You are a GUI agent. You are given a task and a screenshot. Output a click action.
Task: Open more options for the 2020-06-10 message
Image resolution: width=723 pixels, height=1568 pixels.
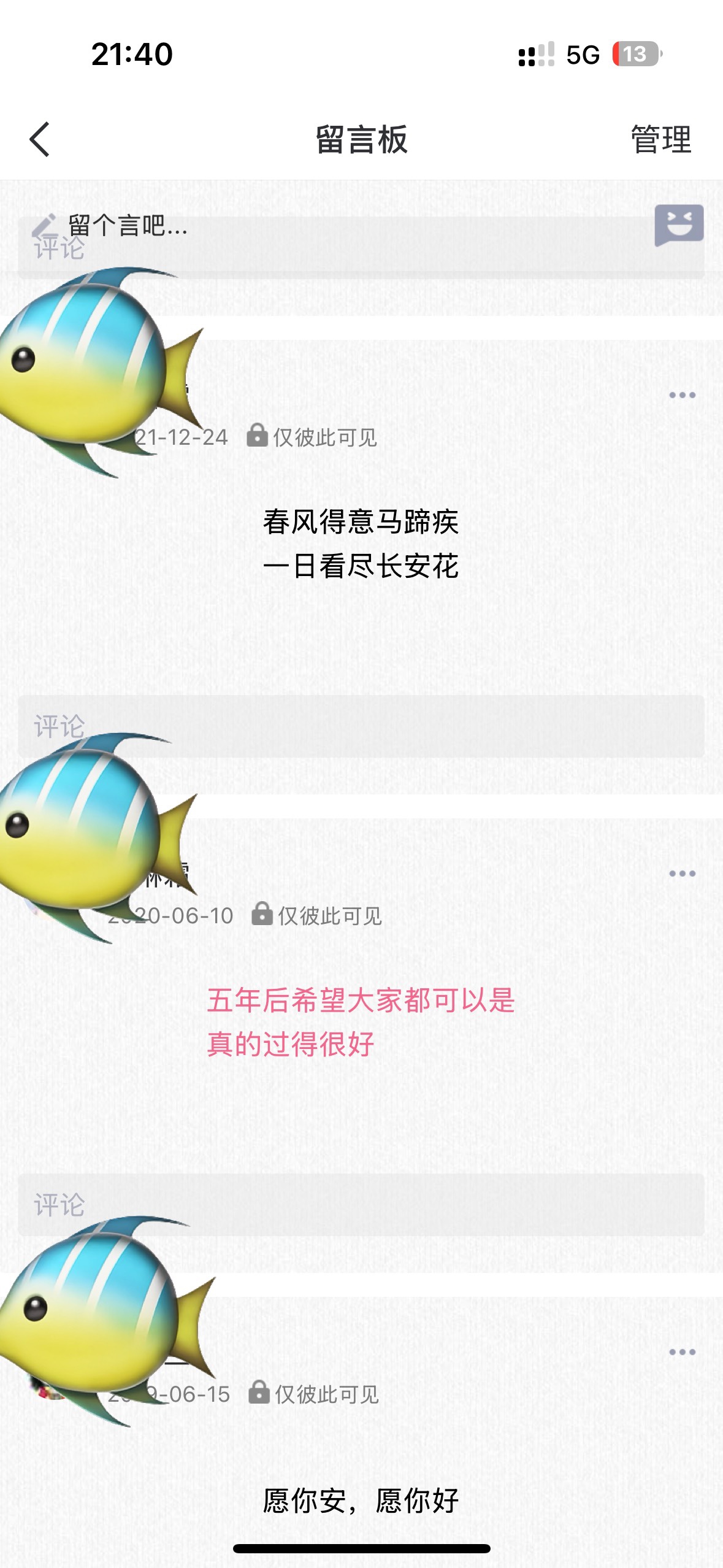682,874
